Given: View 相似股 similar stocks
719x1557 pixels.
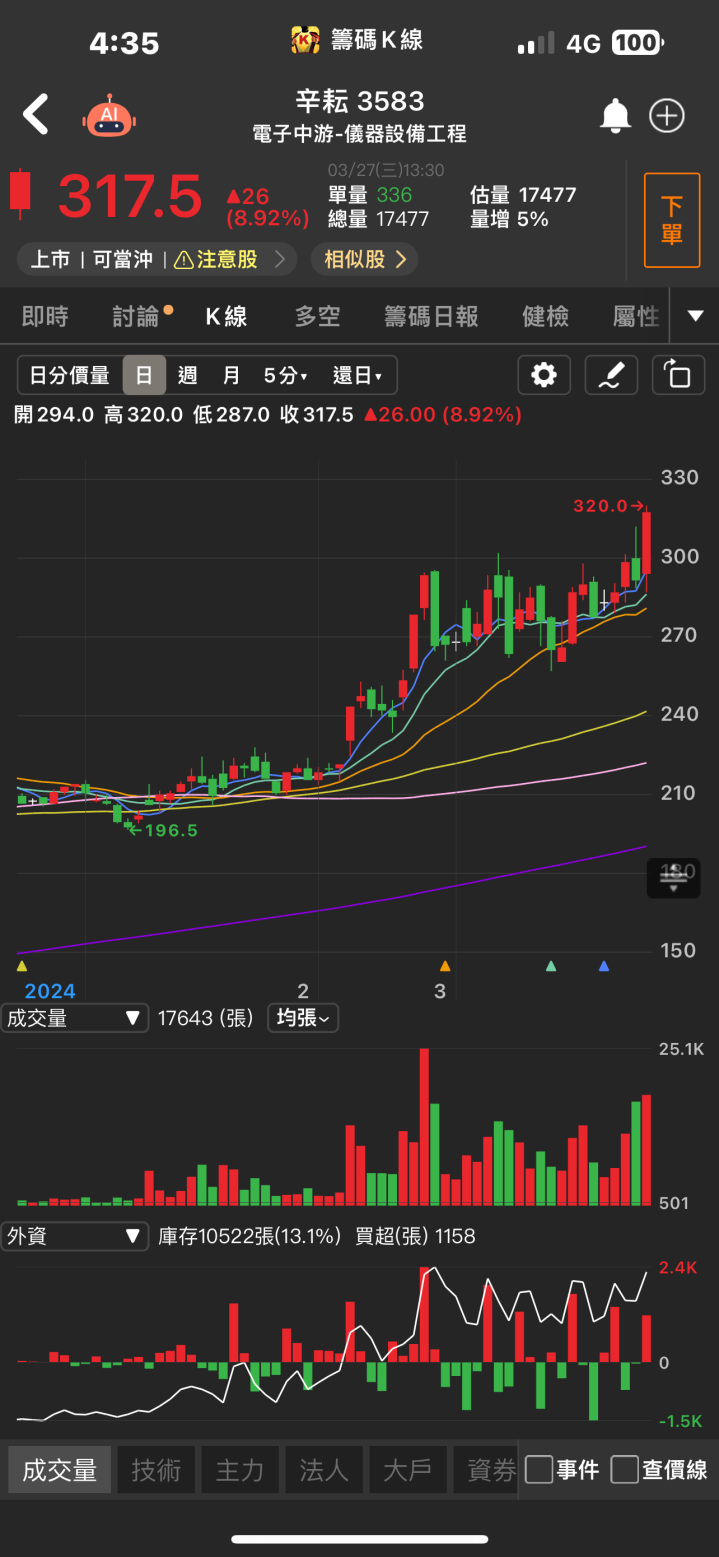Looking at the screenshot, I should click(364, 260).
